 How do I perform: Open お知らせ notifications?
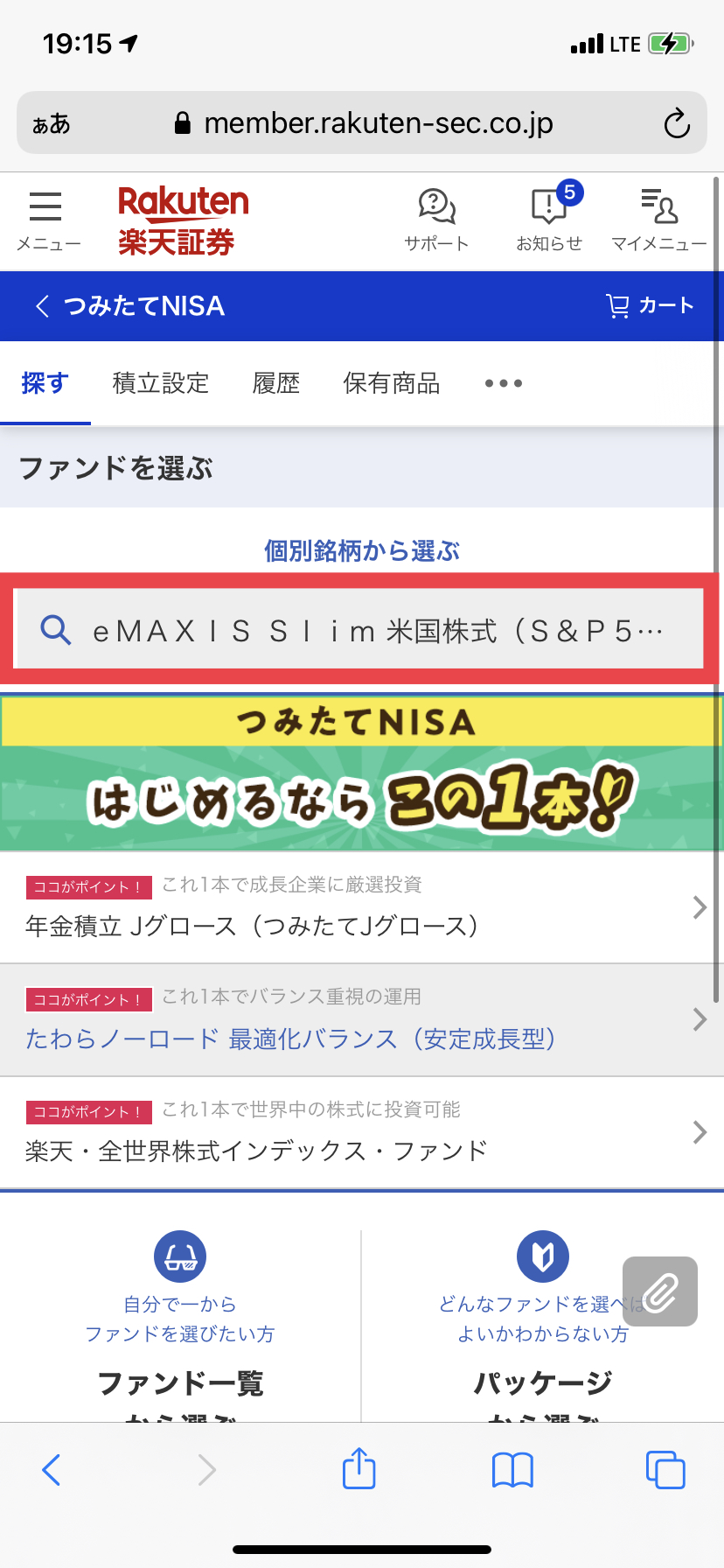point(549,219)
